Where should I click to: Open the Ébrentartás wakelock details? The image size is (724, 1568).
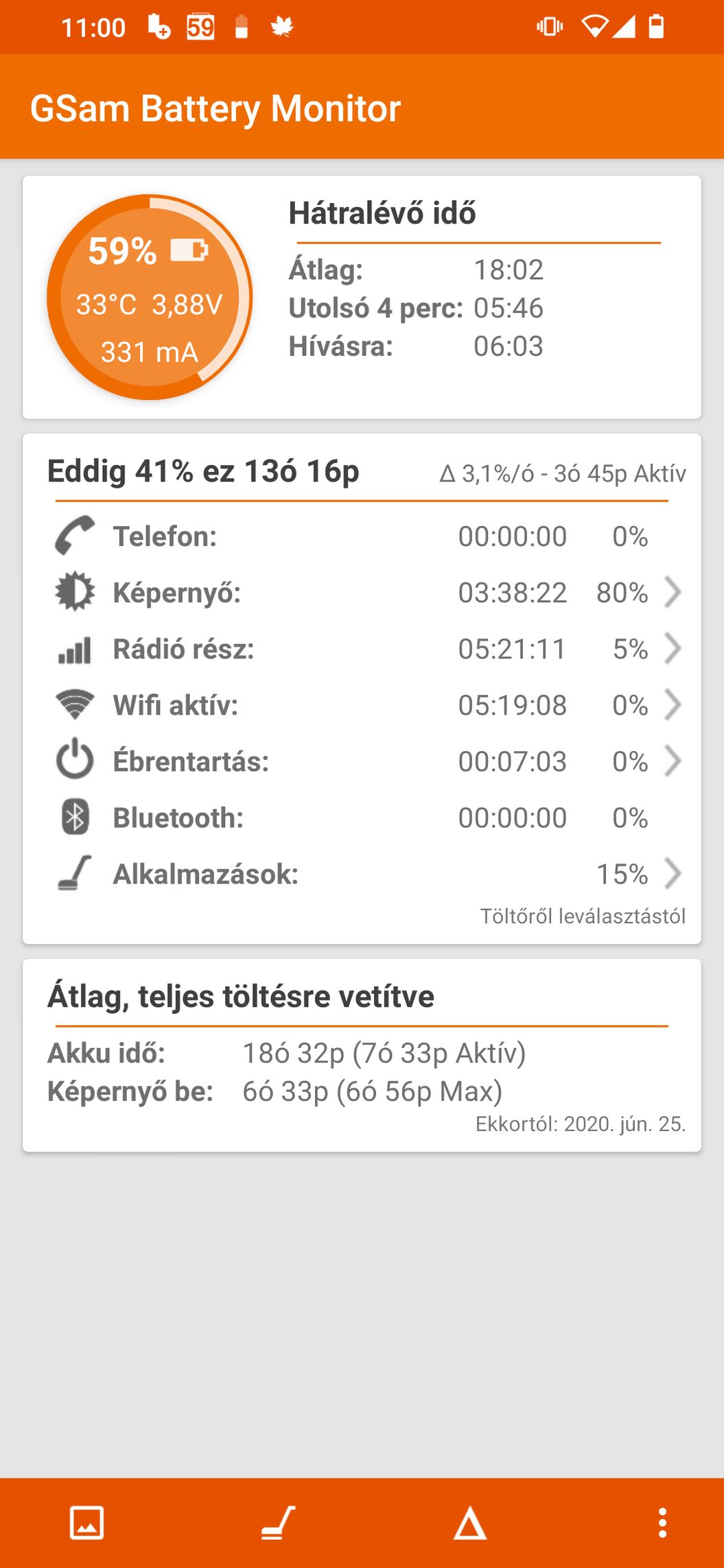coord(362,761)
